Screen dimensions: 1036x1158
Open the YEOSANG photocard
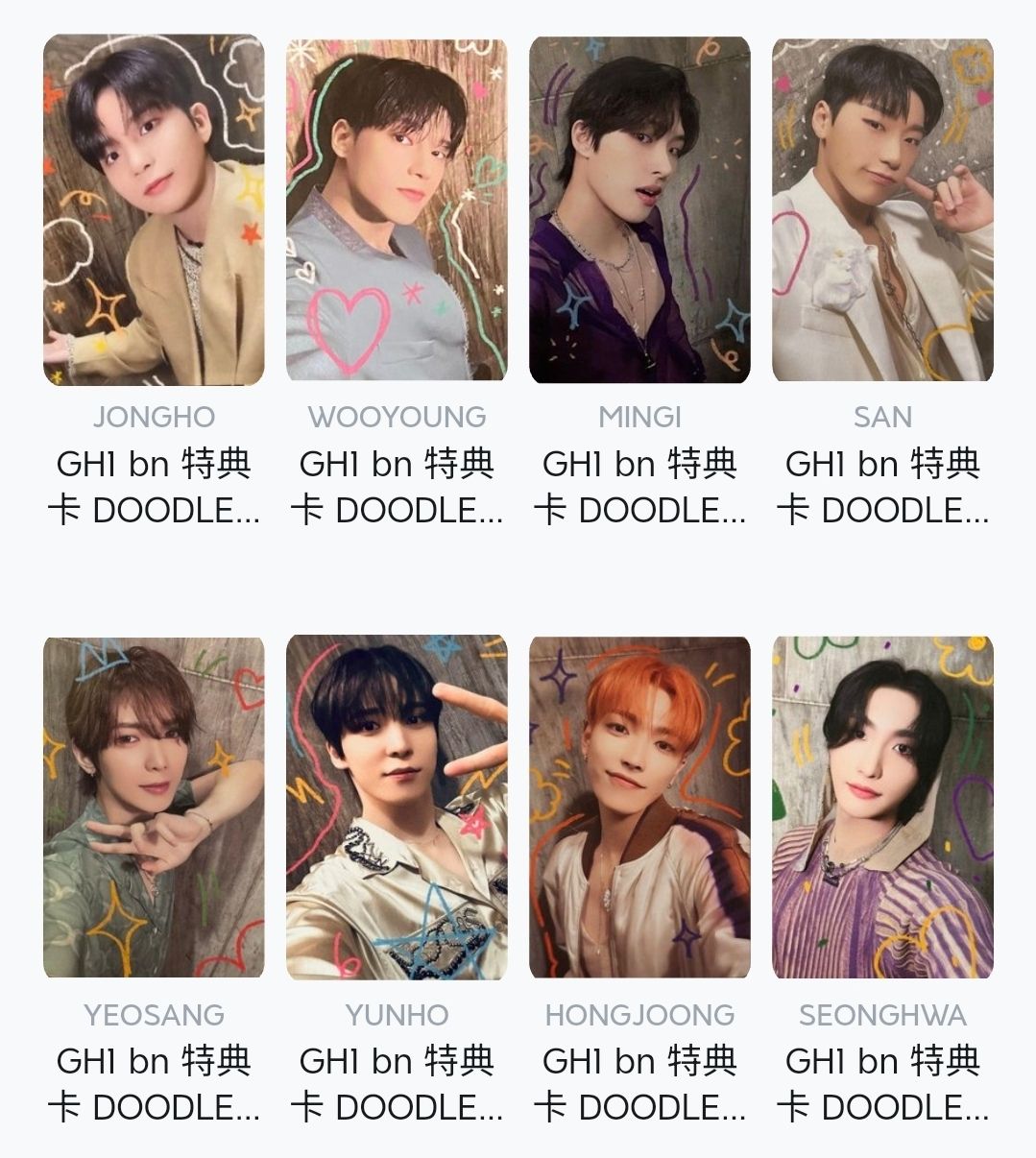click(154, 807)
